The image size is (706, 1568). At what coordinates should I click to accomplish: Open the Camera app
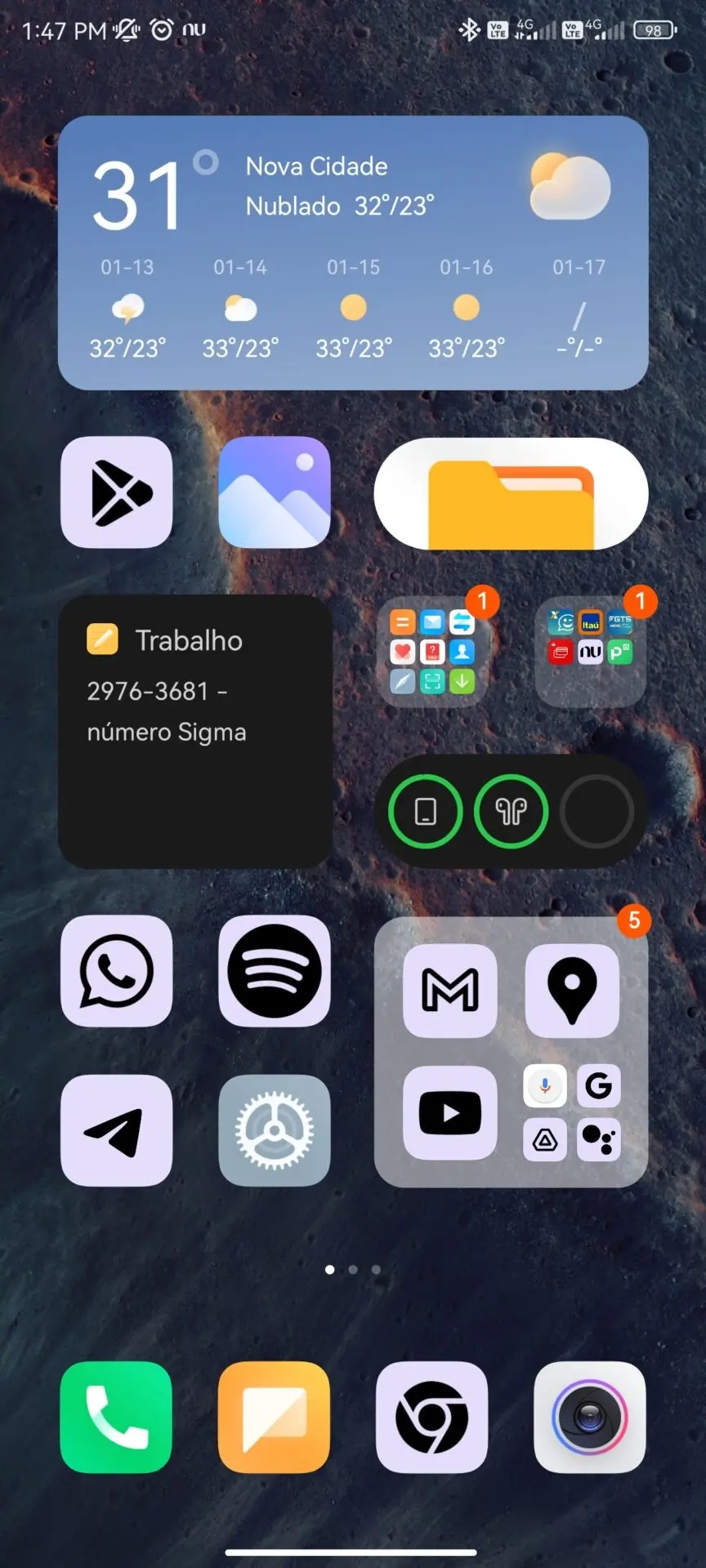pos(589,1417)
